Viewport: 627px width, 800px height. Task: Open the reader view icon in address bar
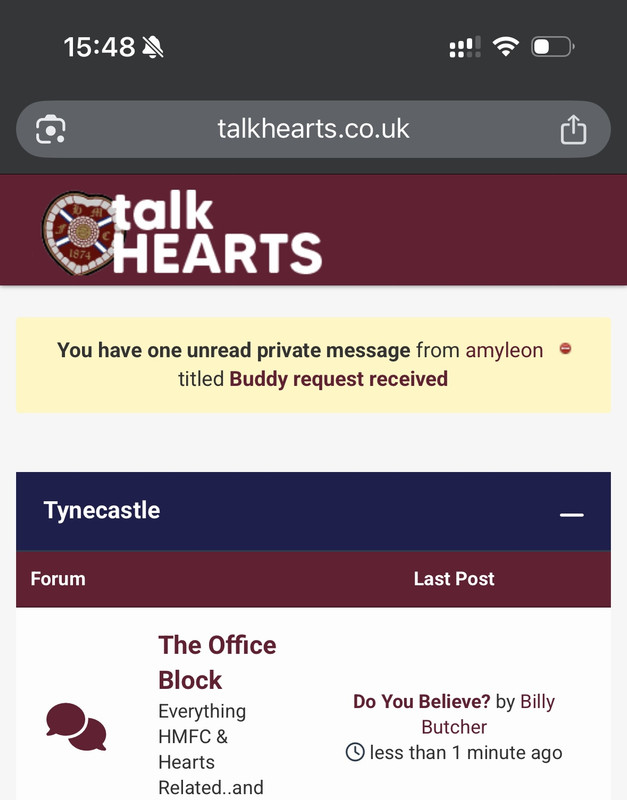coord(51,130)
